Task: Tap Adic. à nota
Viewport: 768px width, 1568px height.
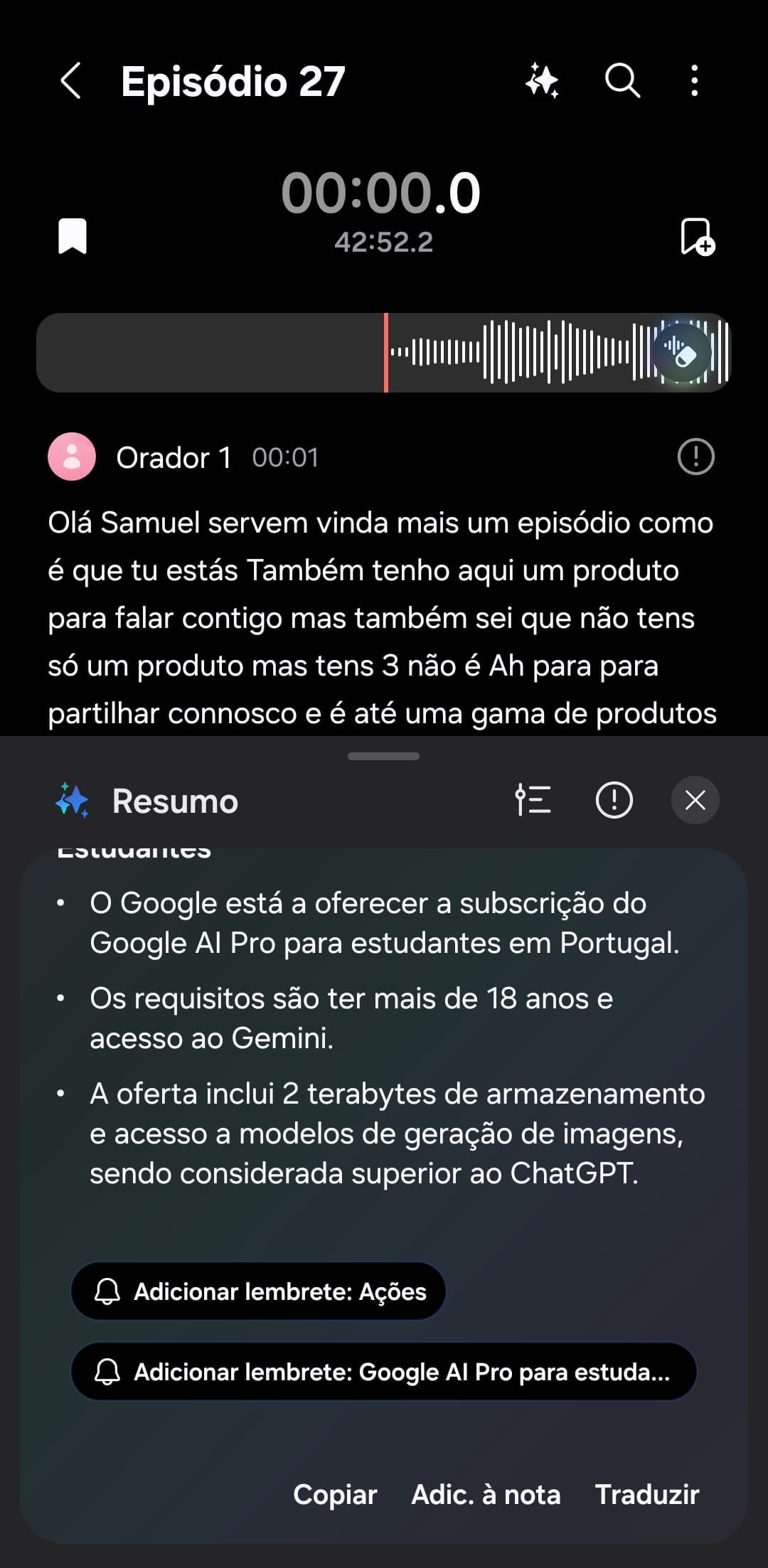Action: [486, 1495]
